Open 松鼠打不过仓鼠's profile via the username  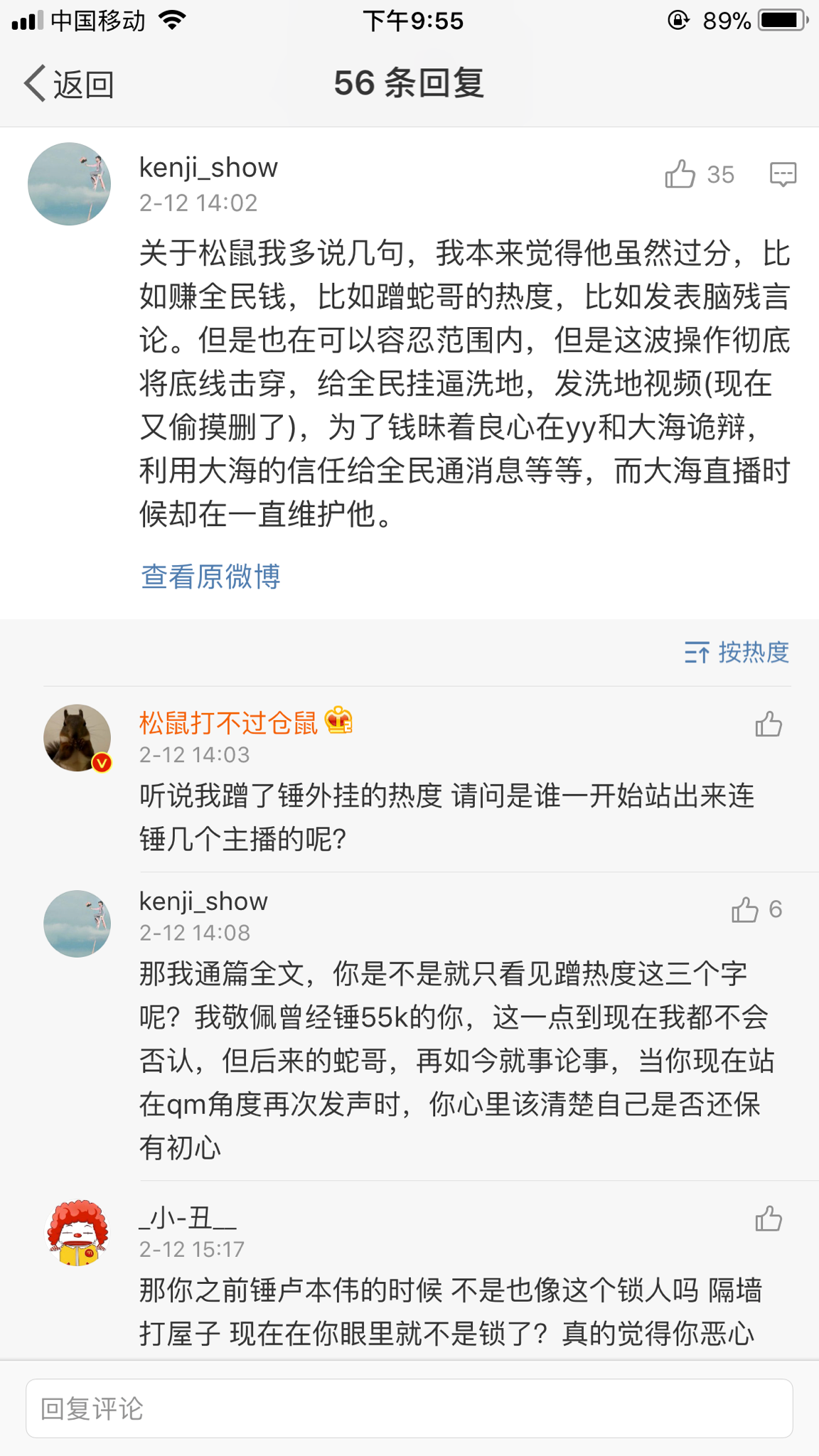click(228, 722)
